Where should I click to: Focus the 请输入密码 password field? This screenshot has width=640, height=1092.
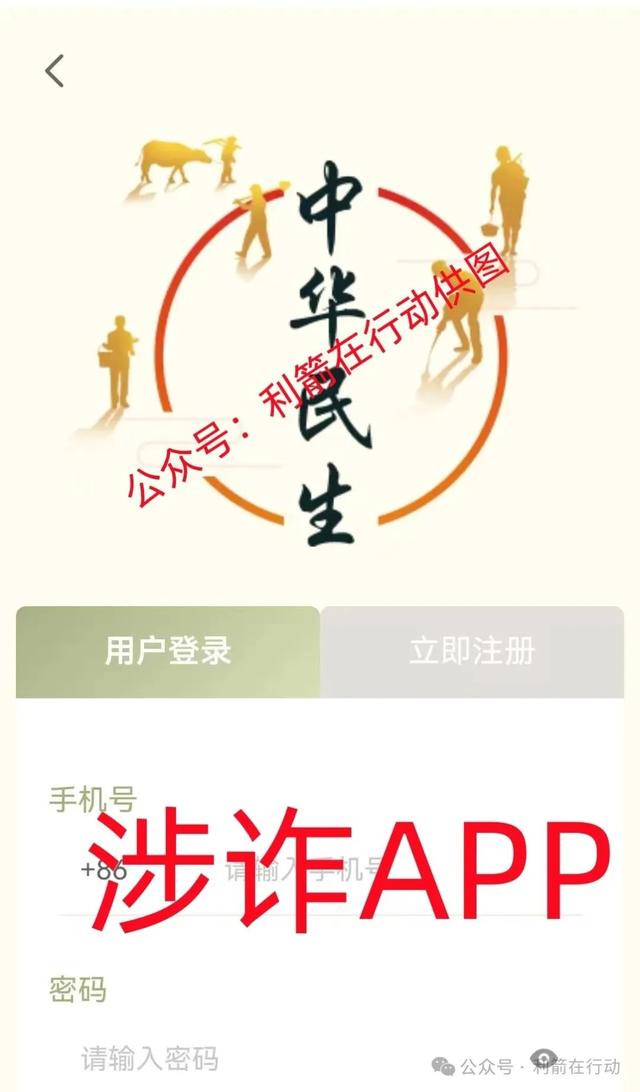point(300,1057)
